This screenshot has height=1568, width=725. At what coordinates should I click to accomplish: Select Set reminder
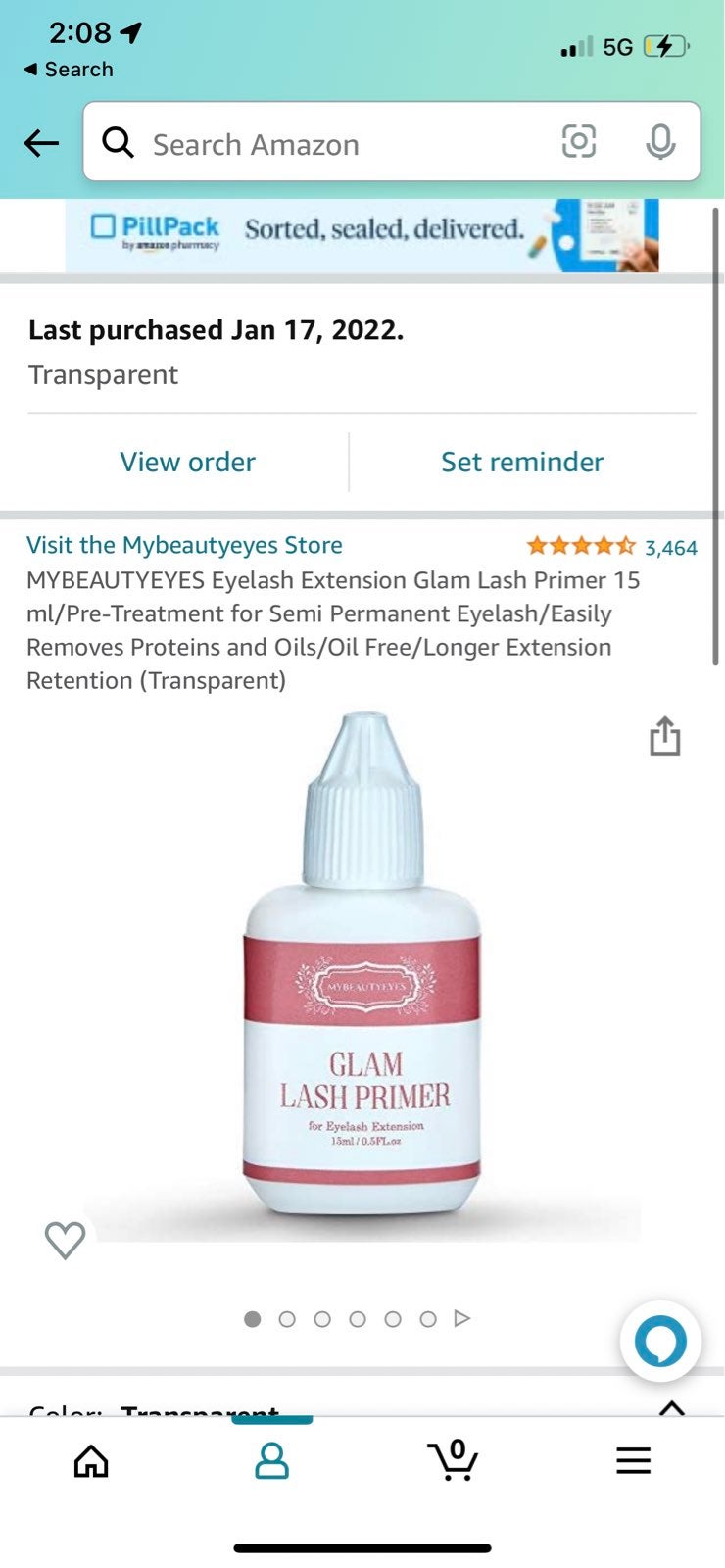click(522, 462)
